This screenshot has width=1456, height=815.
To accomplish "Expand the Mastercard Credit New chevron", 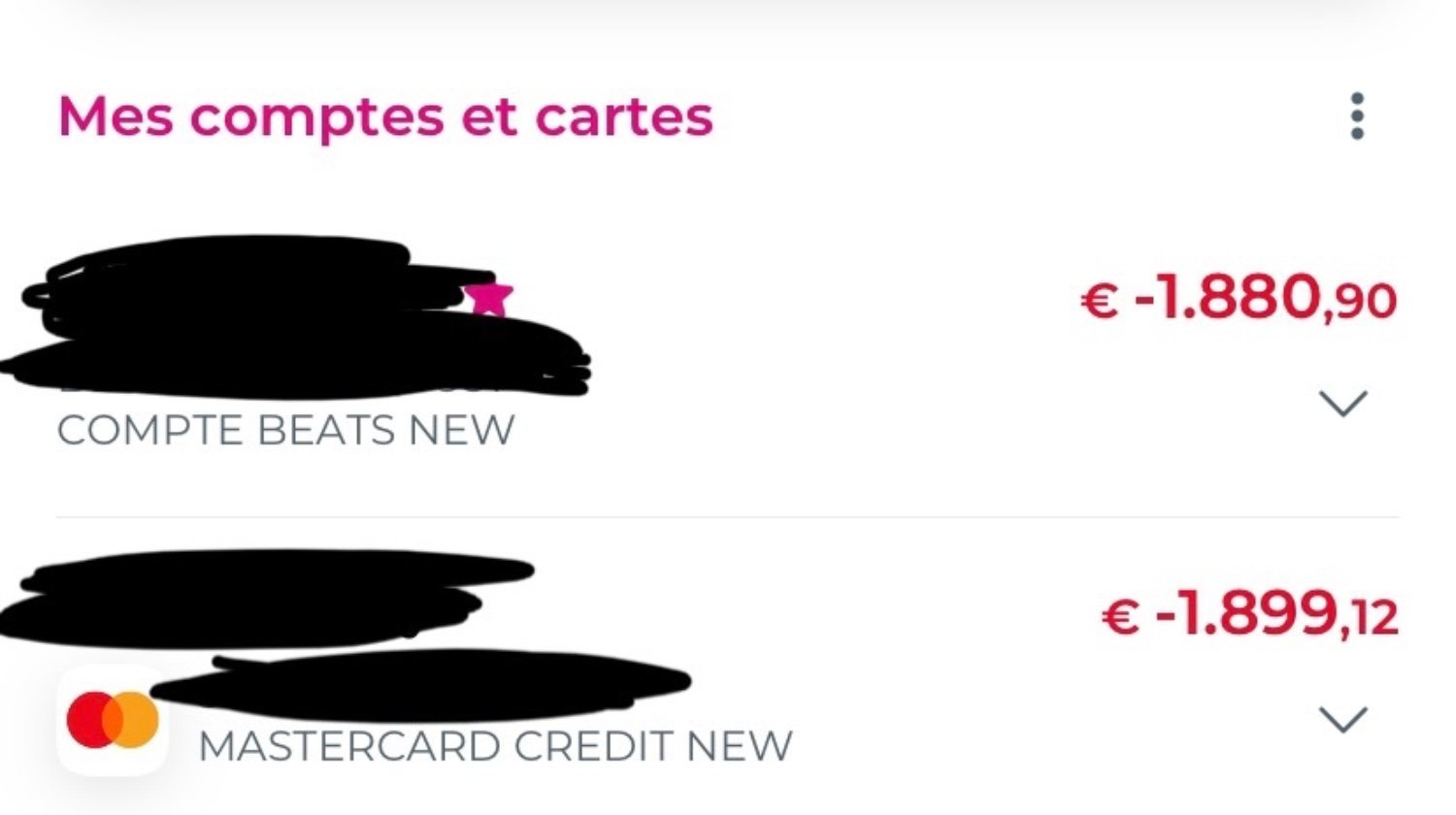I will pos(1343,719).
